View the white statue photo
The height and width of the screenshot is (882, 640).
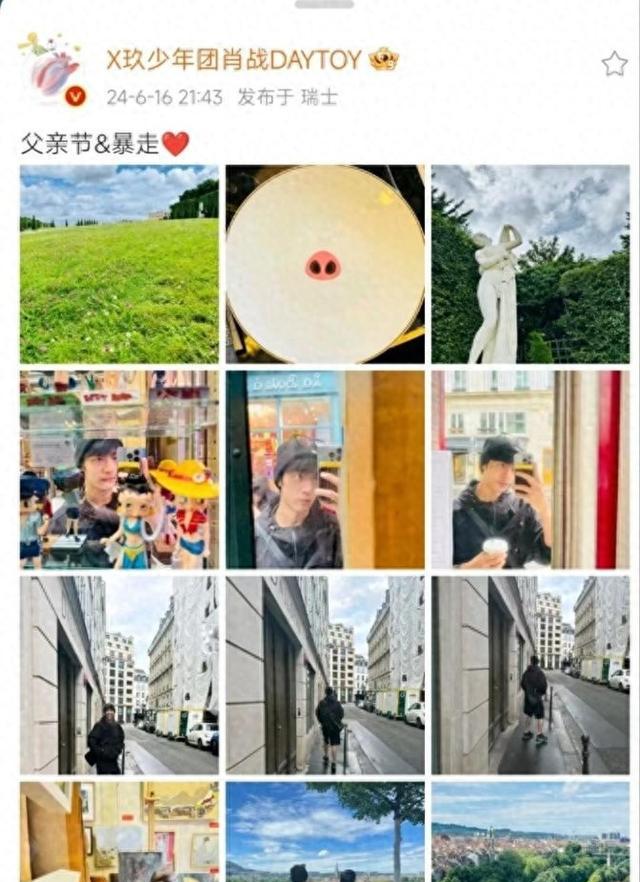[x=531, y=264]
